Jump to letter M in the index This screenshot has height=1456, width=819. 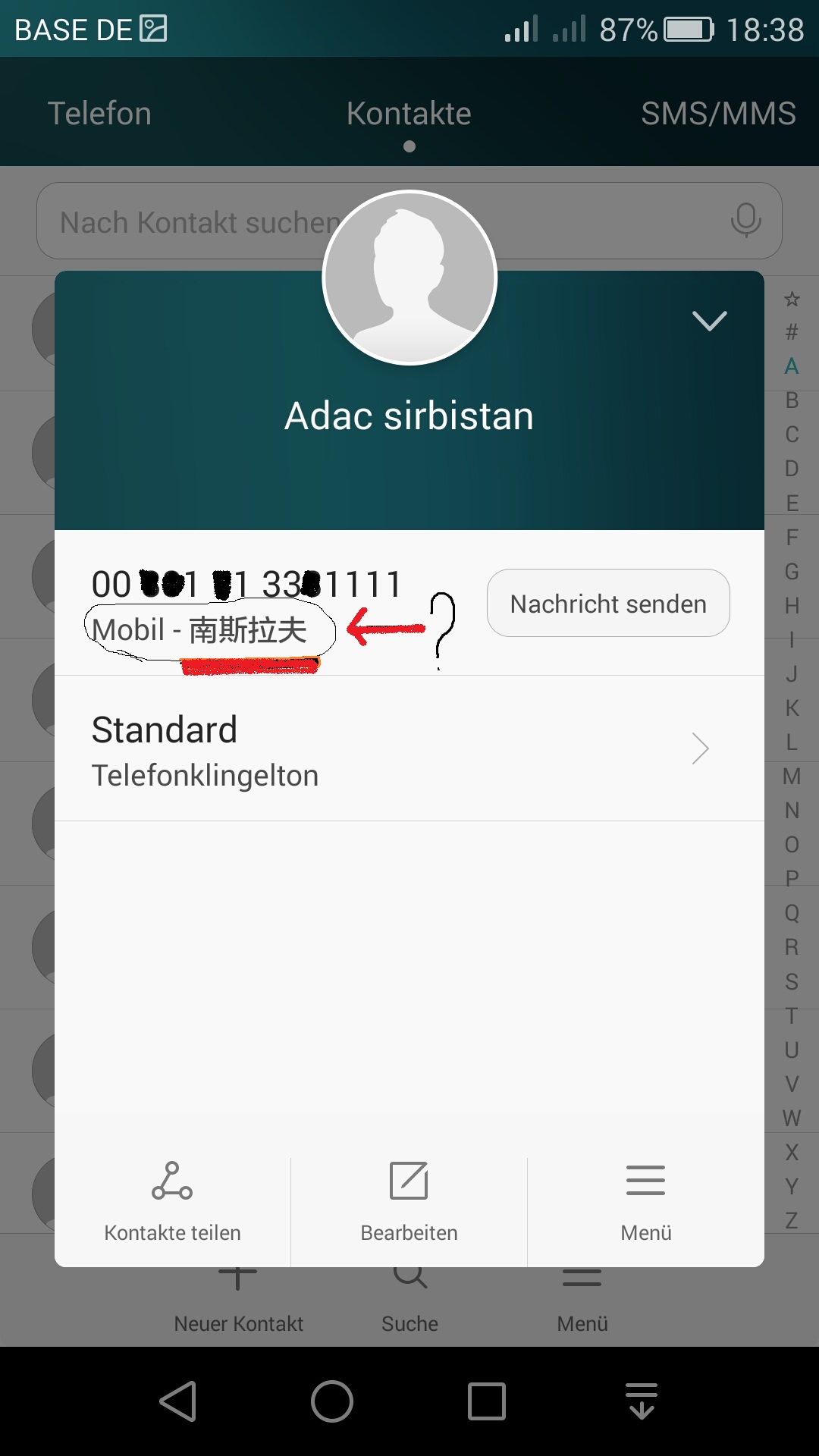(792, 777)
